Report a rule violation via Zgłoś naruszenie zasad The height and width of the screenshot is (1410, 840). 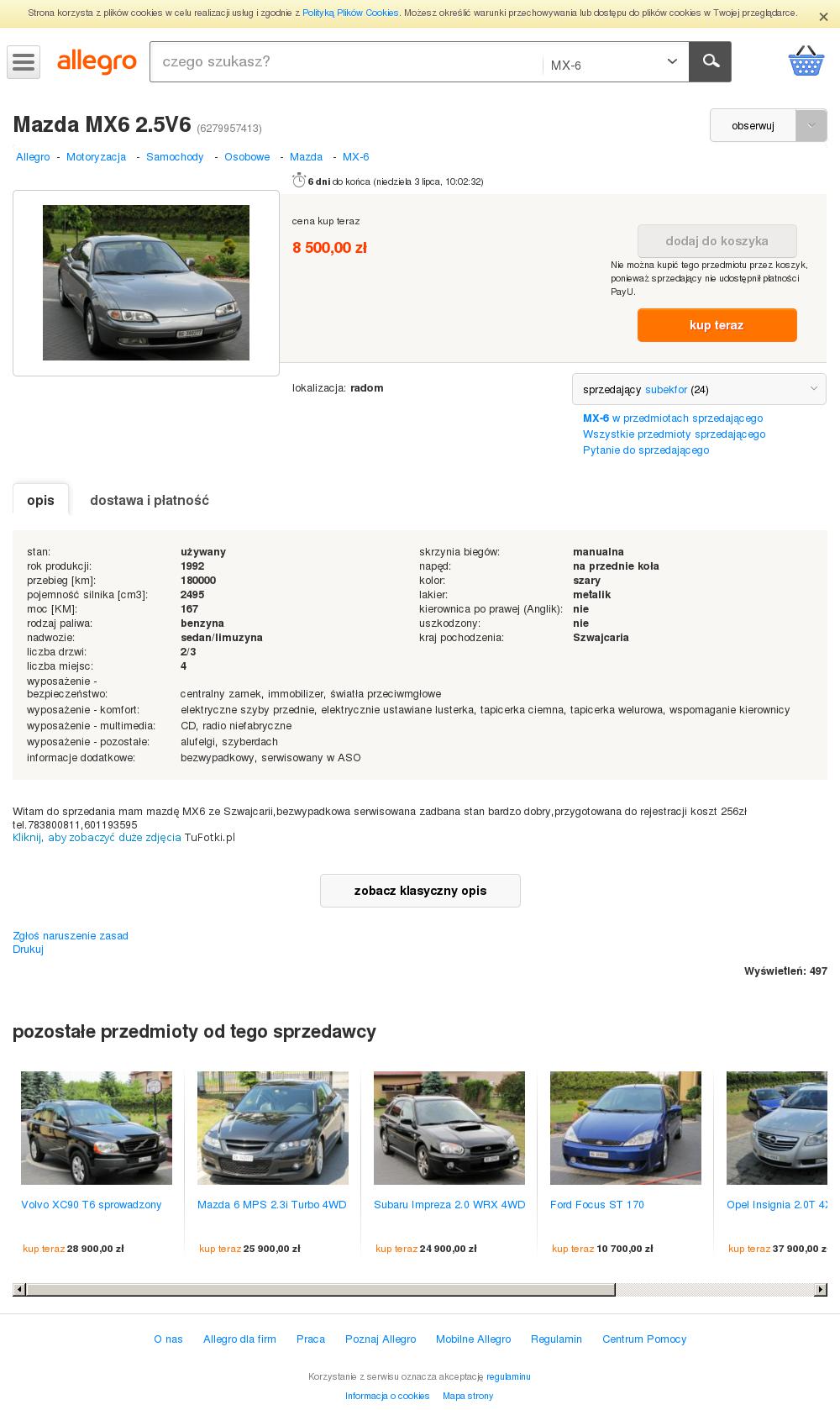(71, 936)
